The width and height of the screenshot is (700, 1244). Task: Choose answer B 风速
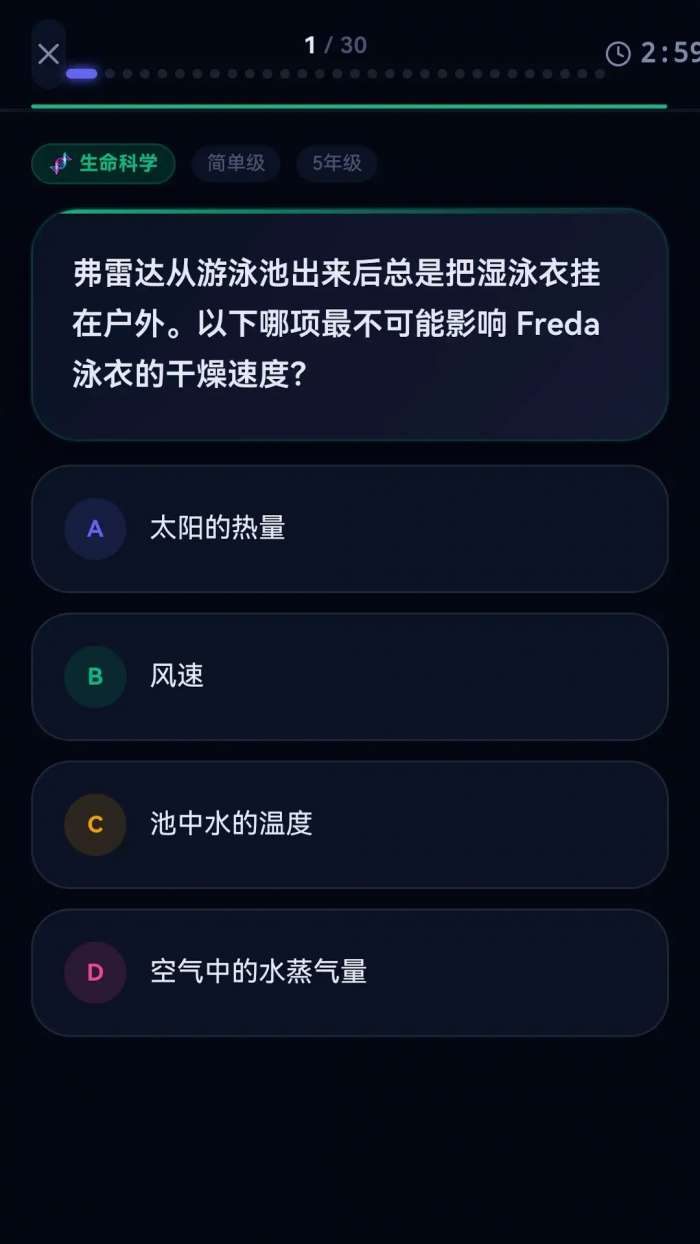coord(350,676)
